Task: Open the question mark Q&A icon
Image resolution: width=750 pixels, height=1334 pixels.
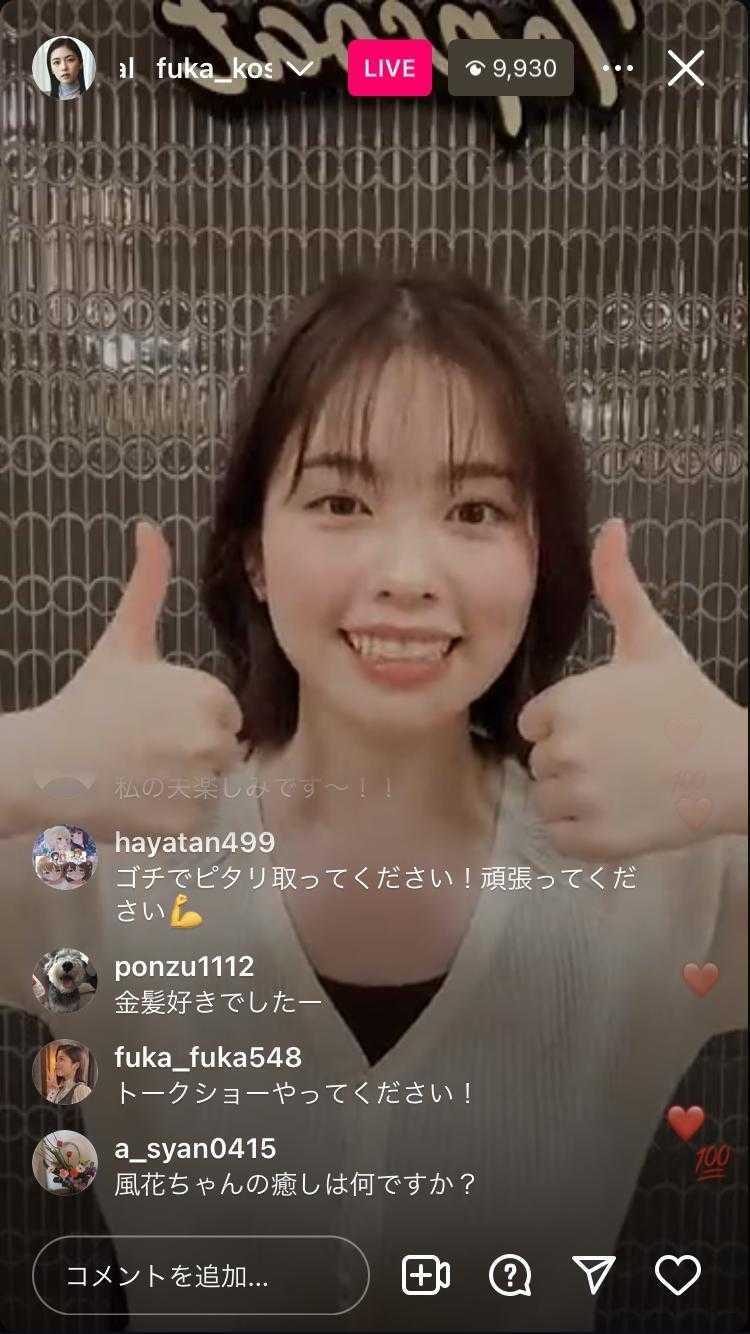Action: click(x=510, y=1275)
